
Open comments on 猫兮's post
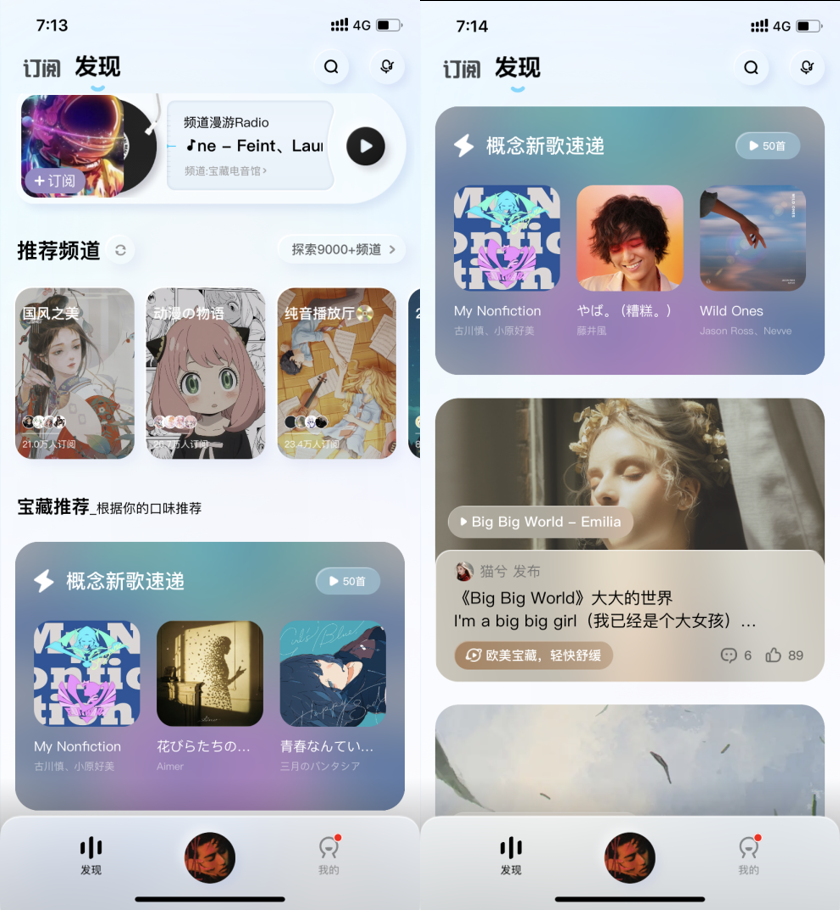coord(735,655)
